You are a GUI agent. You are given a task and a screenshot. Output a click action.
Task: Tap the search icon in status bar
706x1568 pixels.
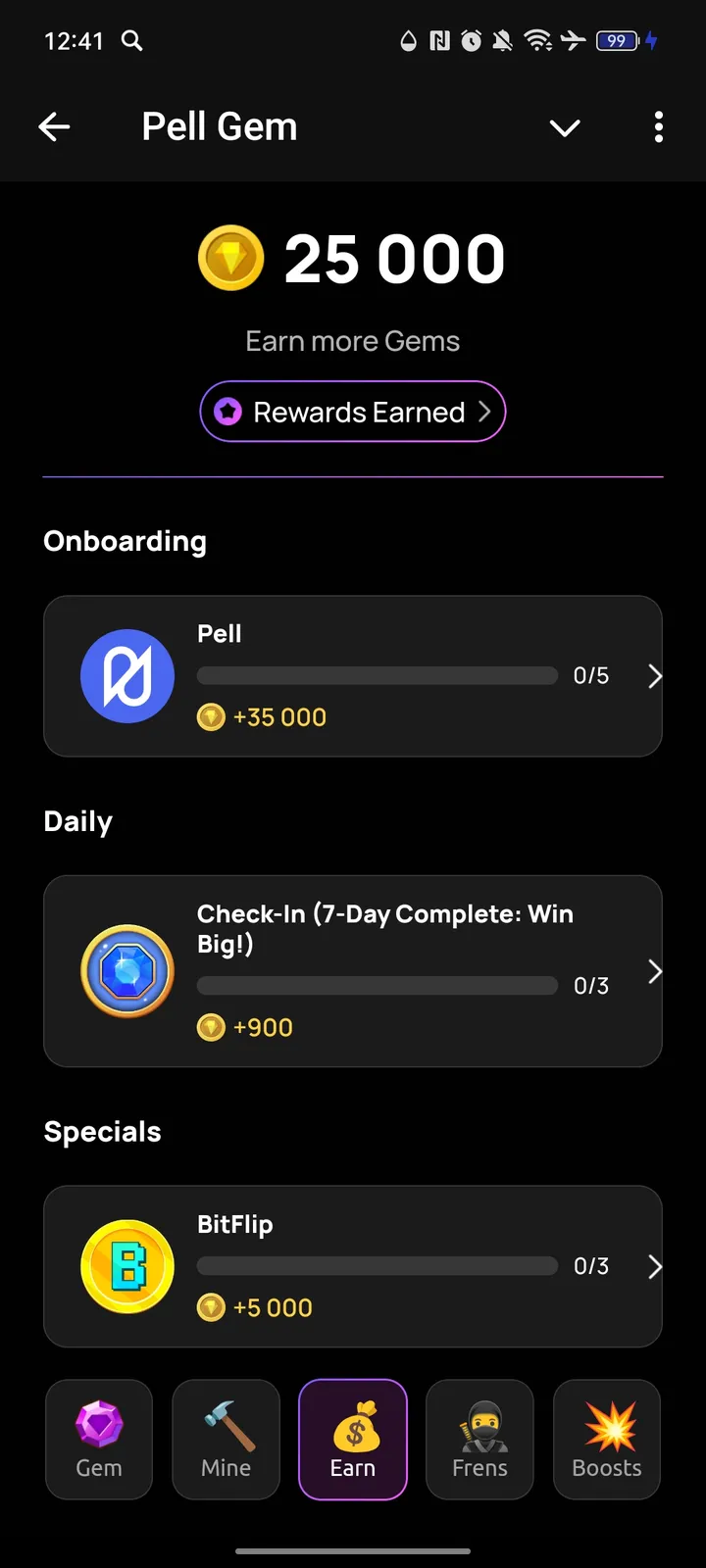click(132, 41)
